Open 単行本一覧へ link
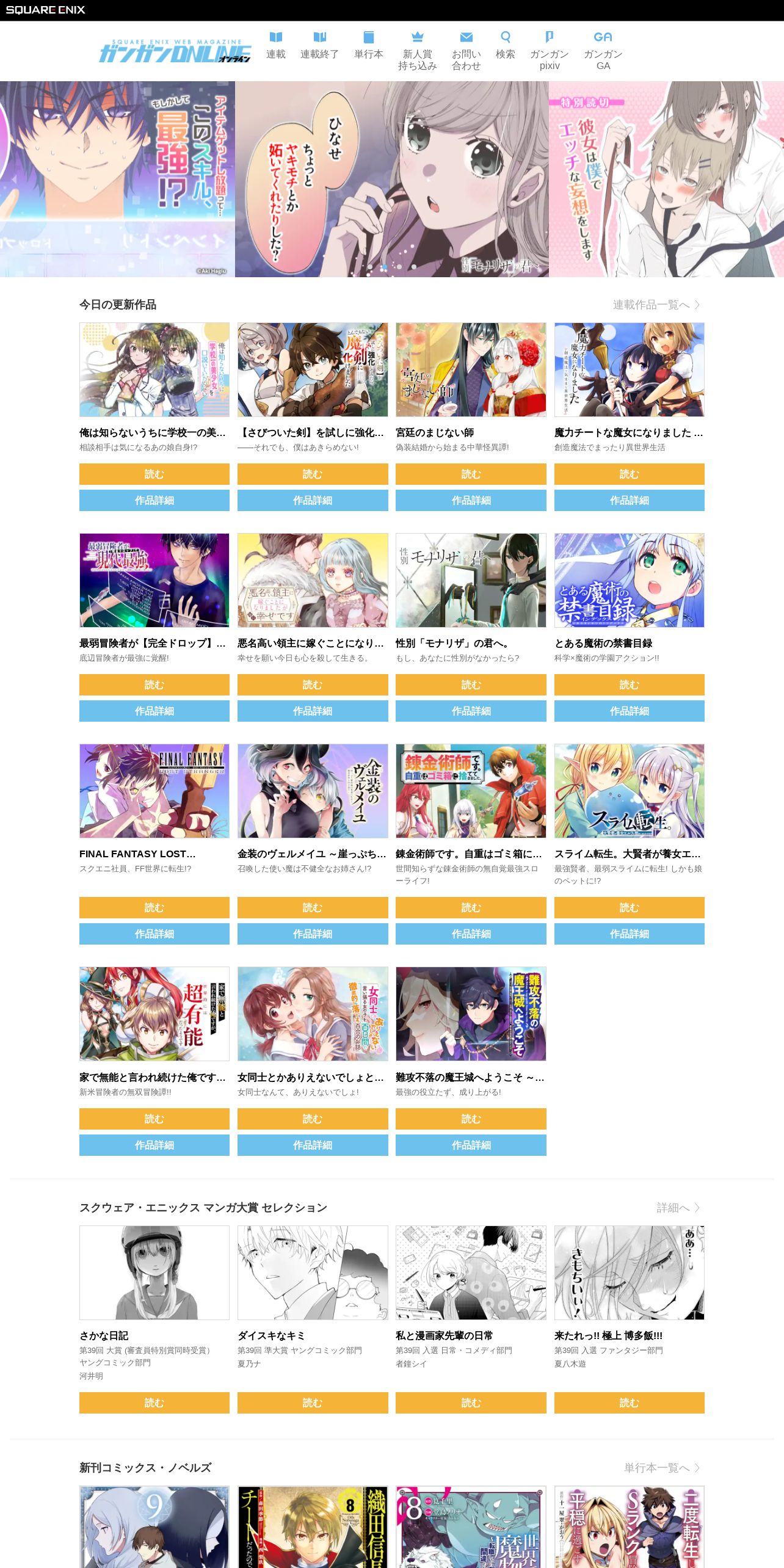The width and height of the screenshot is (784, 1568). pos(661,1468)
